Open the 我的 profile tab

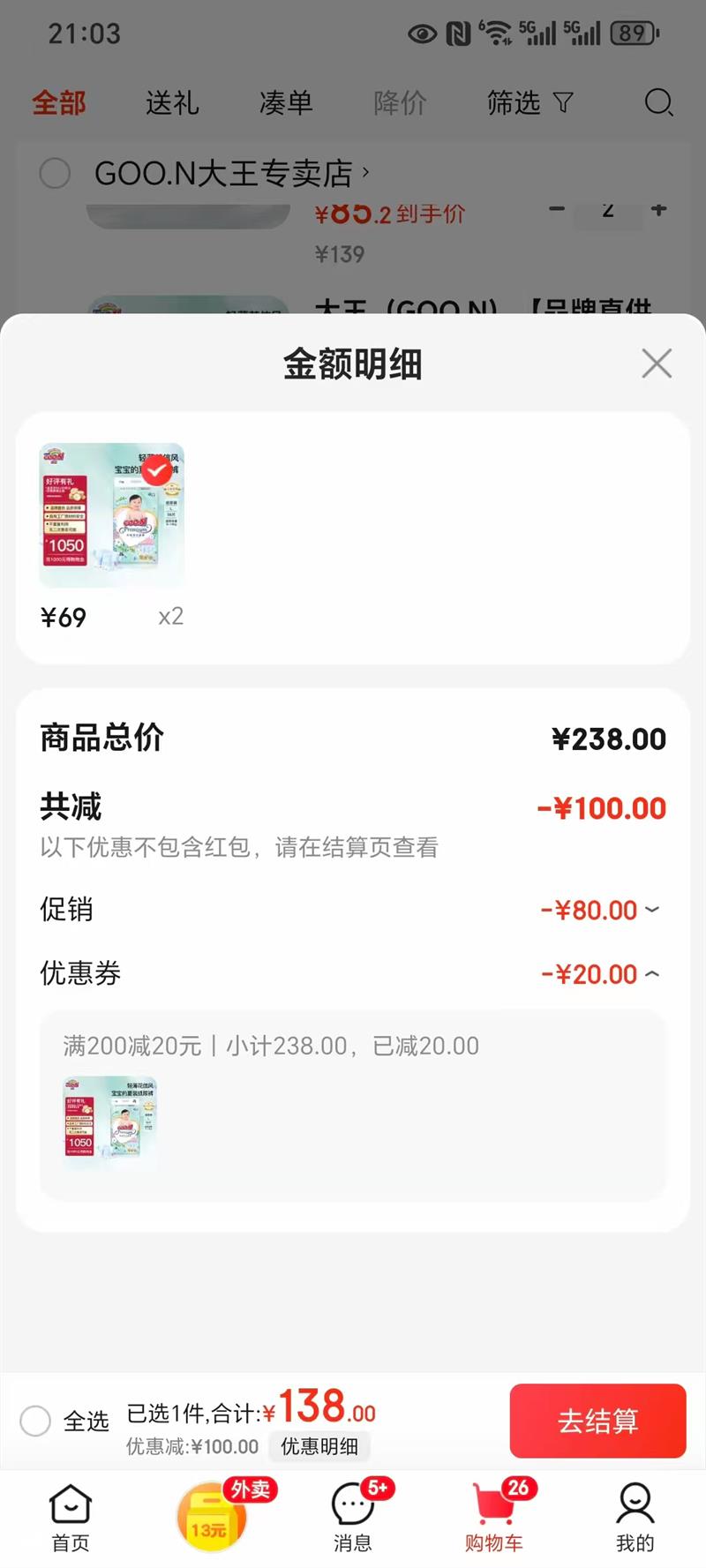[x=635, y=1518]
